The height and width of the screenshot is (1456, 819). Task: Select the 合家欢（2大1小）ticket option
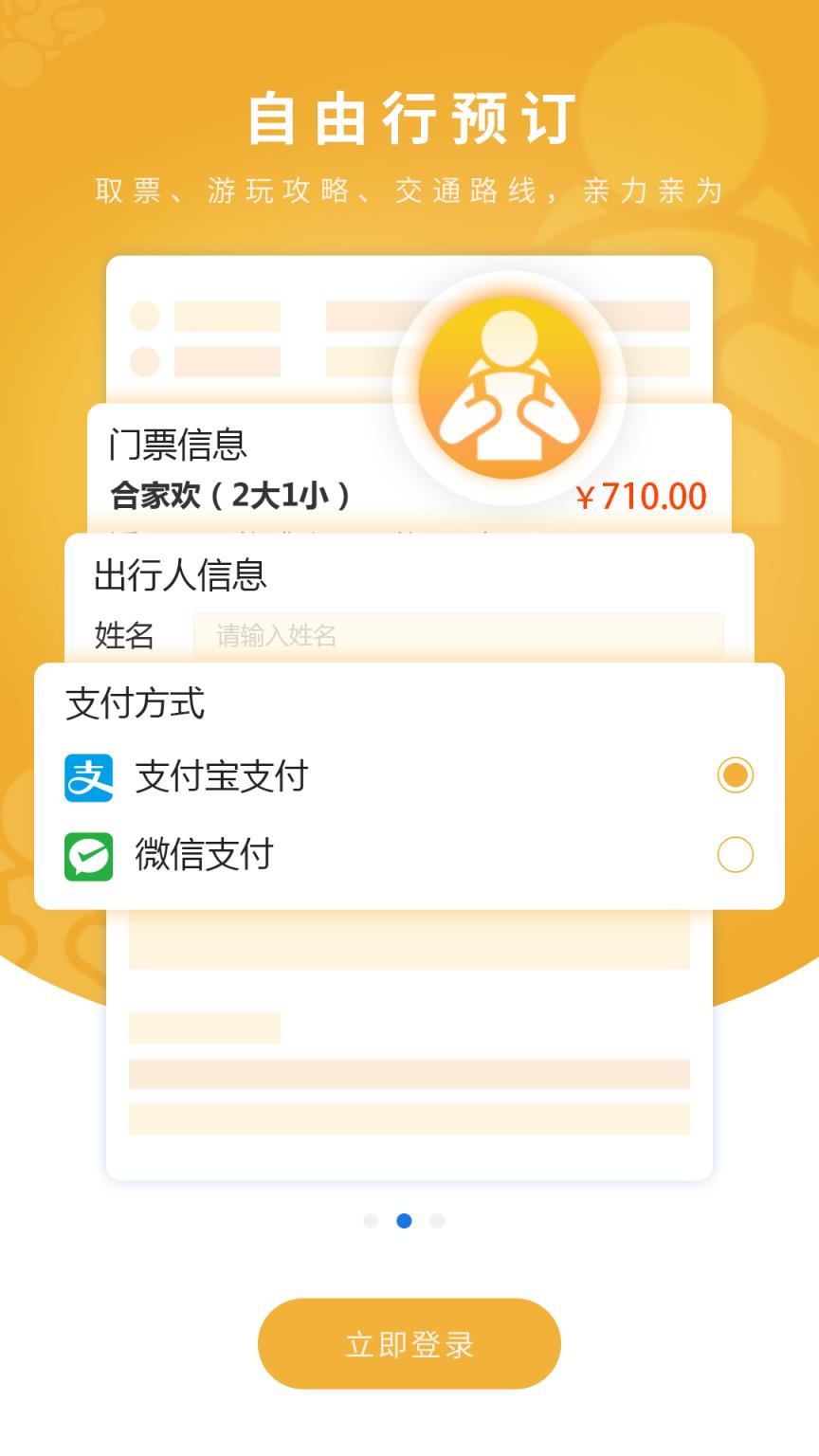226,494
